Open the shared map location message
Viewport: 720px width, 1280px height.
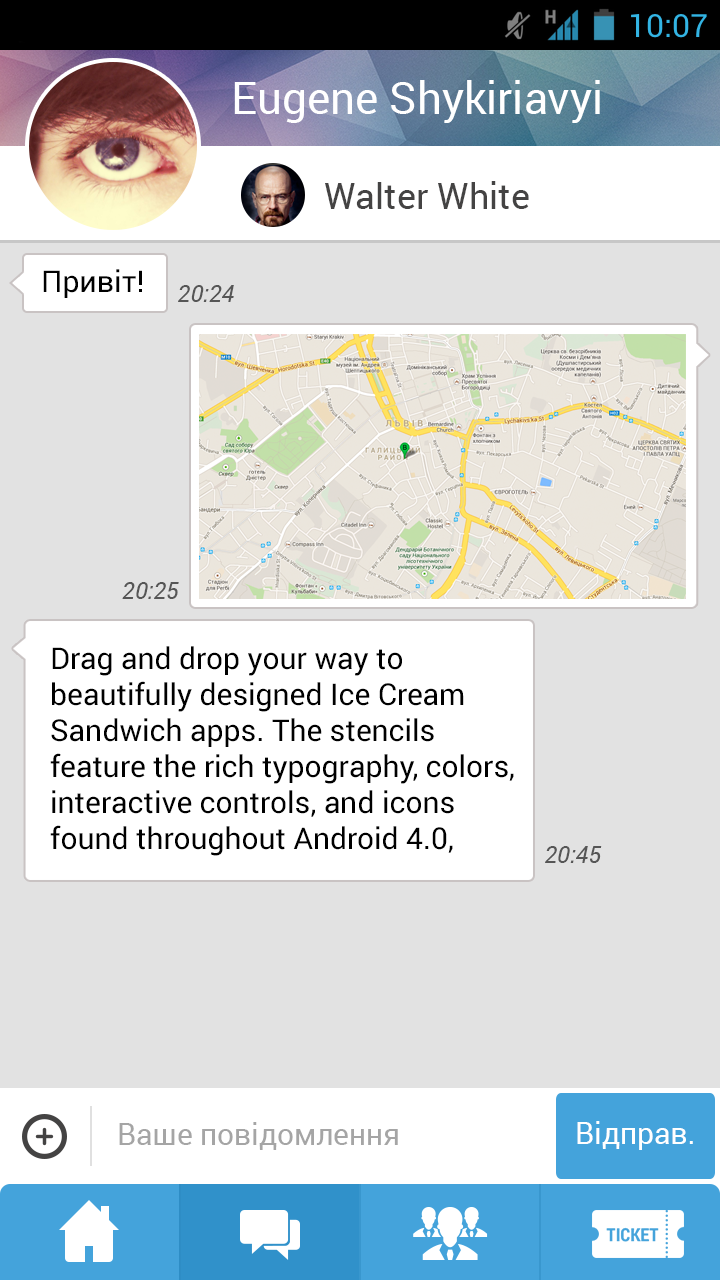pyautogui.click(x=442, y=466)
